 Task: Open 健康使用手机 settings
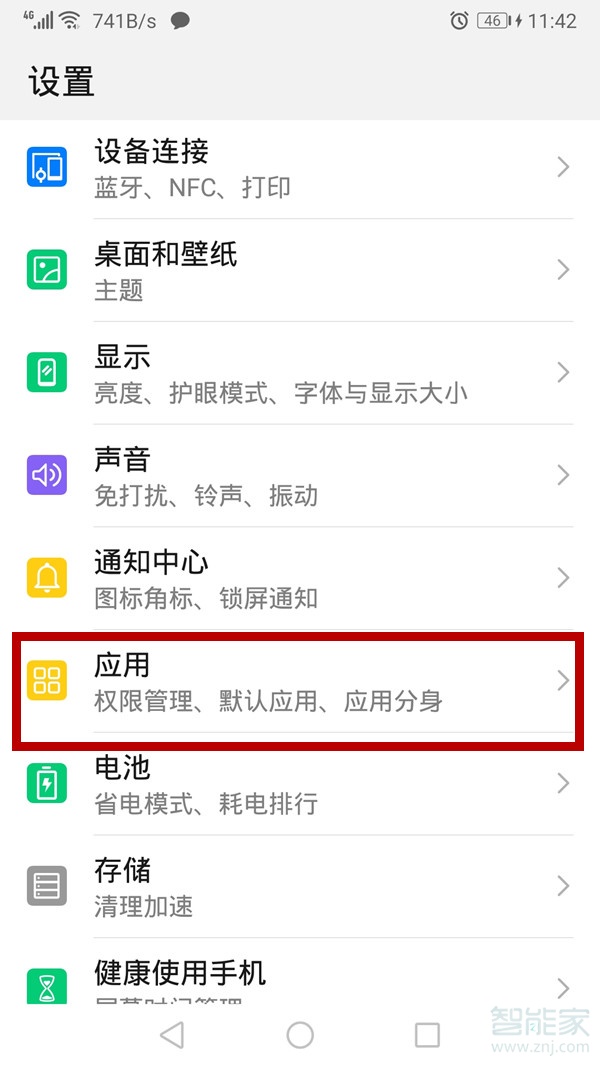point(300,980)
